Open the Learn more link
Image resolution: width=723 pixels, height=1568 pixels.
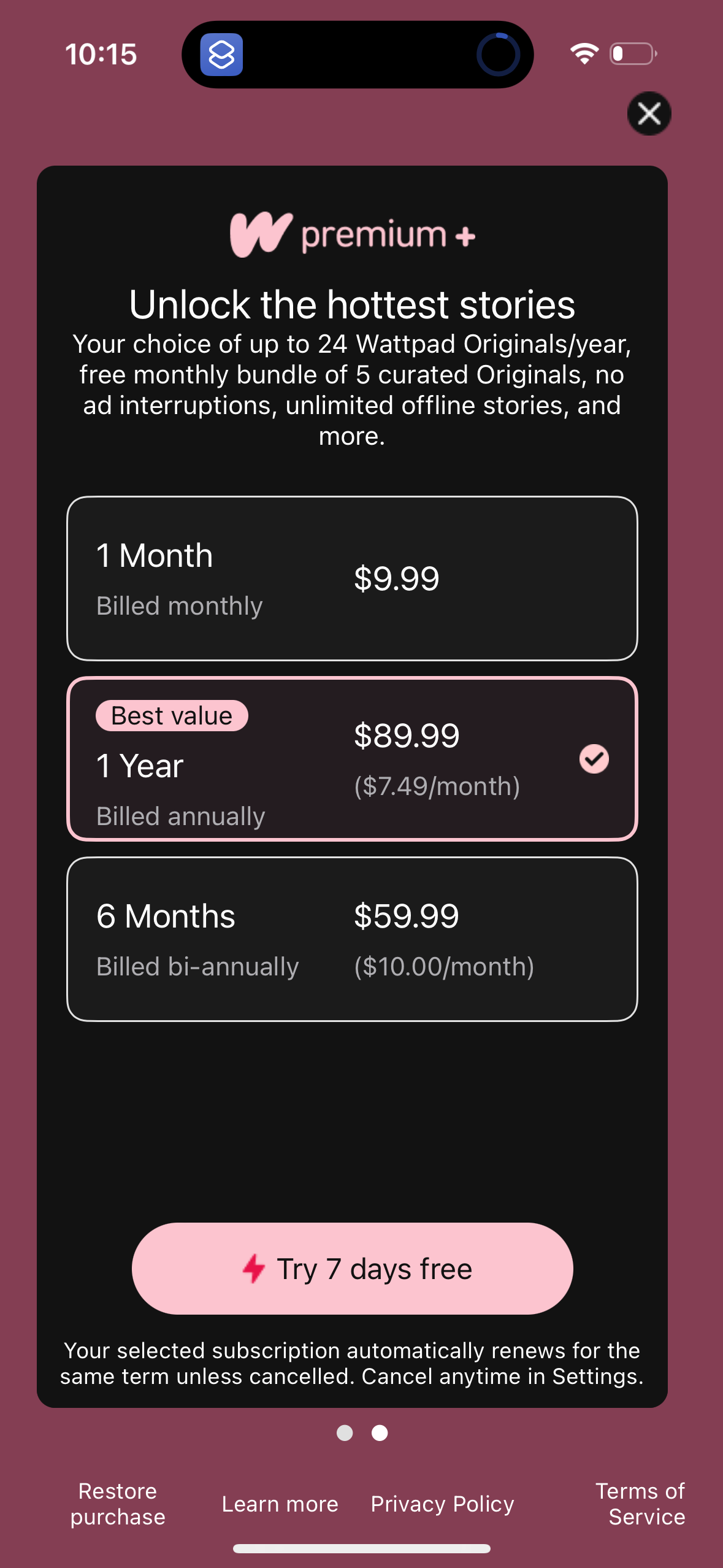(280, 1504)
